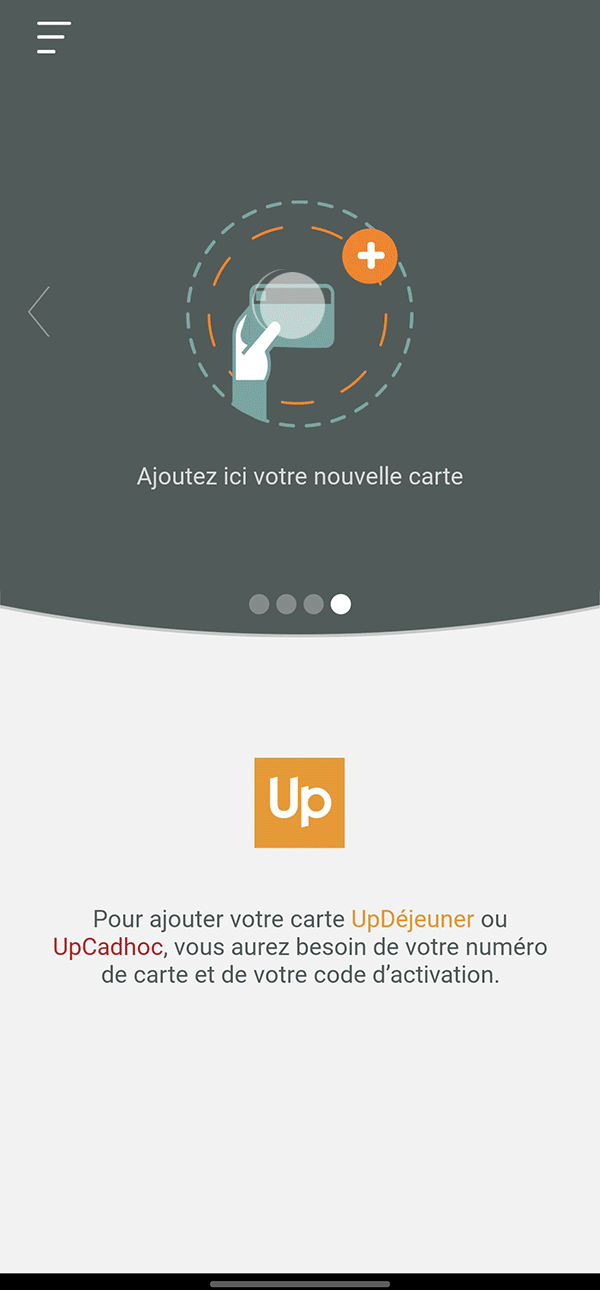Jump to the first page indicator dot
The height and width of the screenshot is (1290, 600).
pyautogui.click(x=259, y=604)
